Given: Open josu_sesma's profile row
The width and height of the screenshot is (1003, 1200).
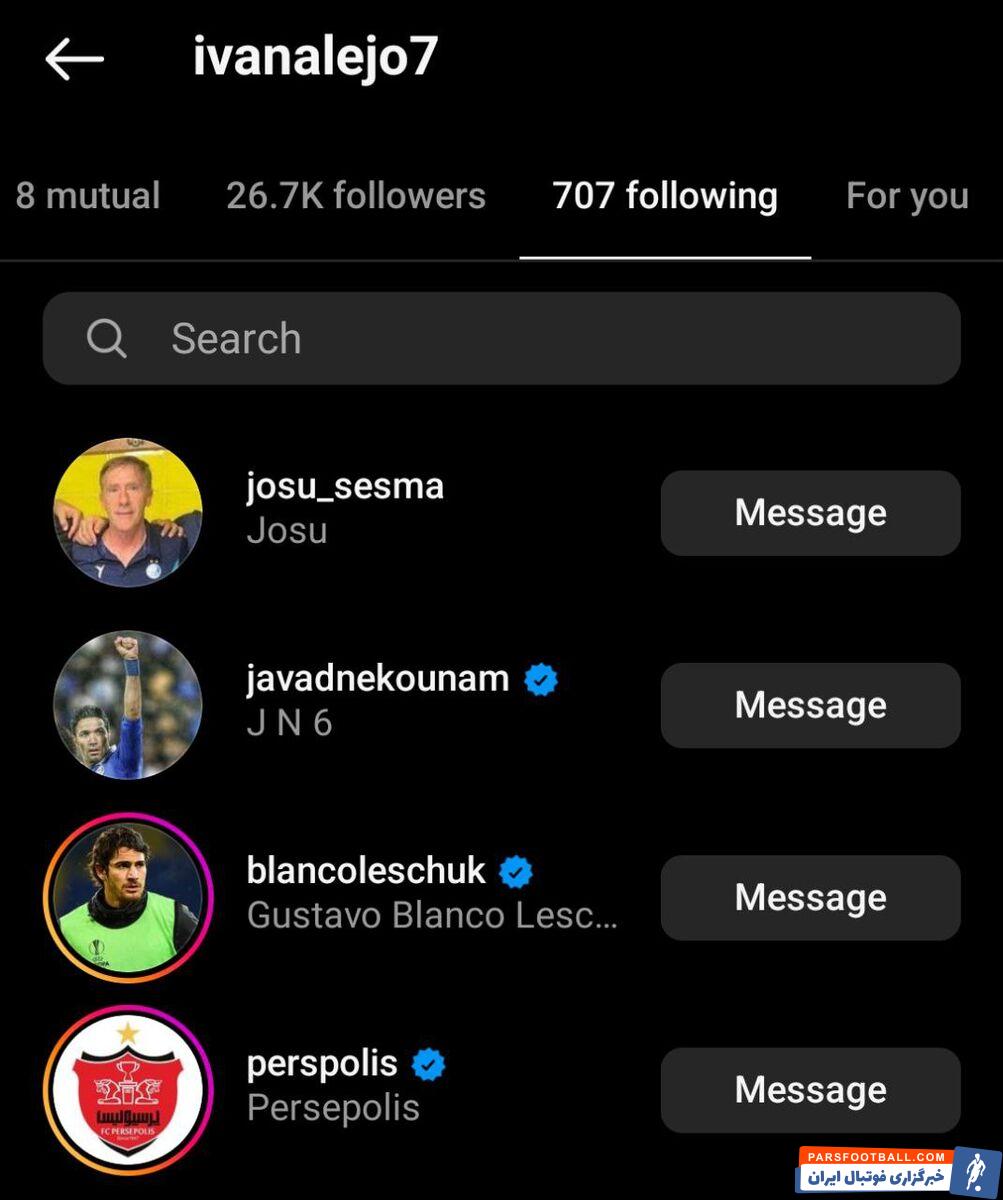Looking at the screenshot, I should click(x=345, y=507).
